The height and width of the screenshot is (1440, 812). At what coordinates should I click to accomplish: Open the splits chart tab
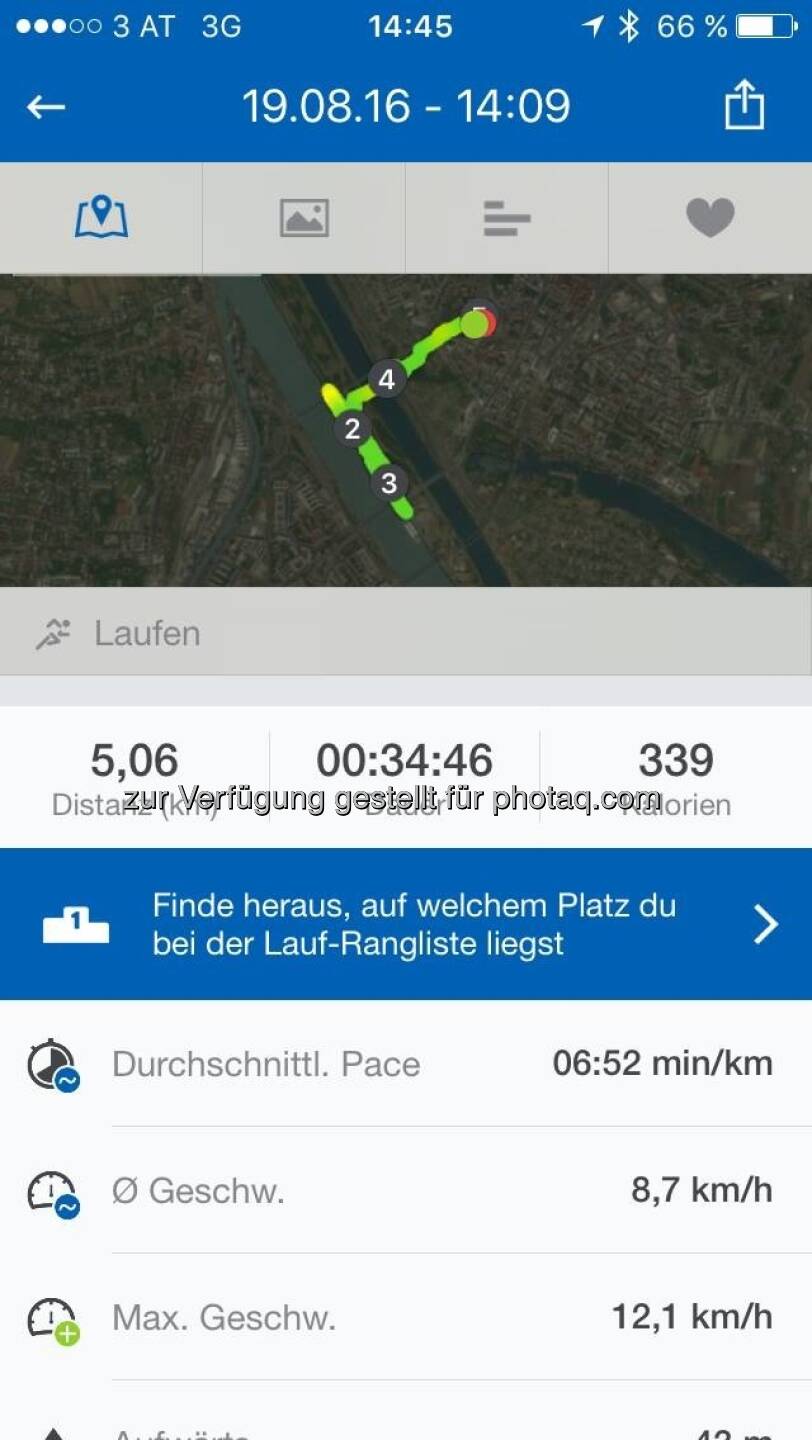tap(506, 217)
